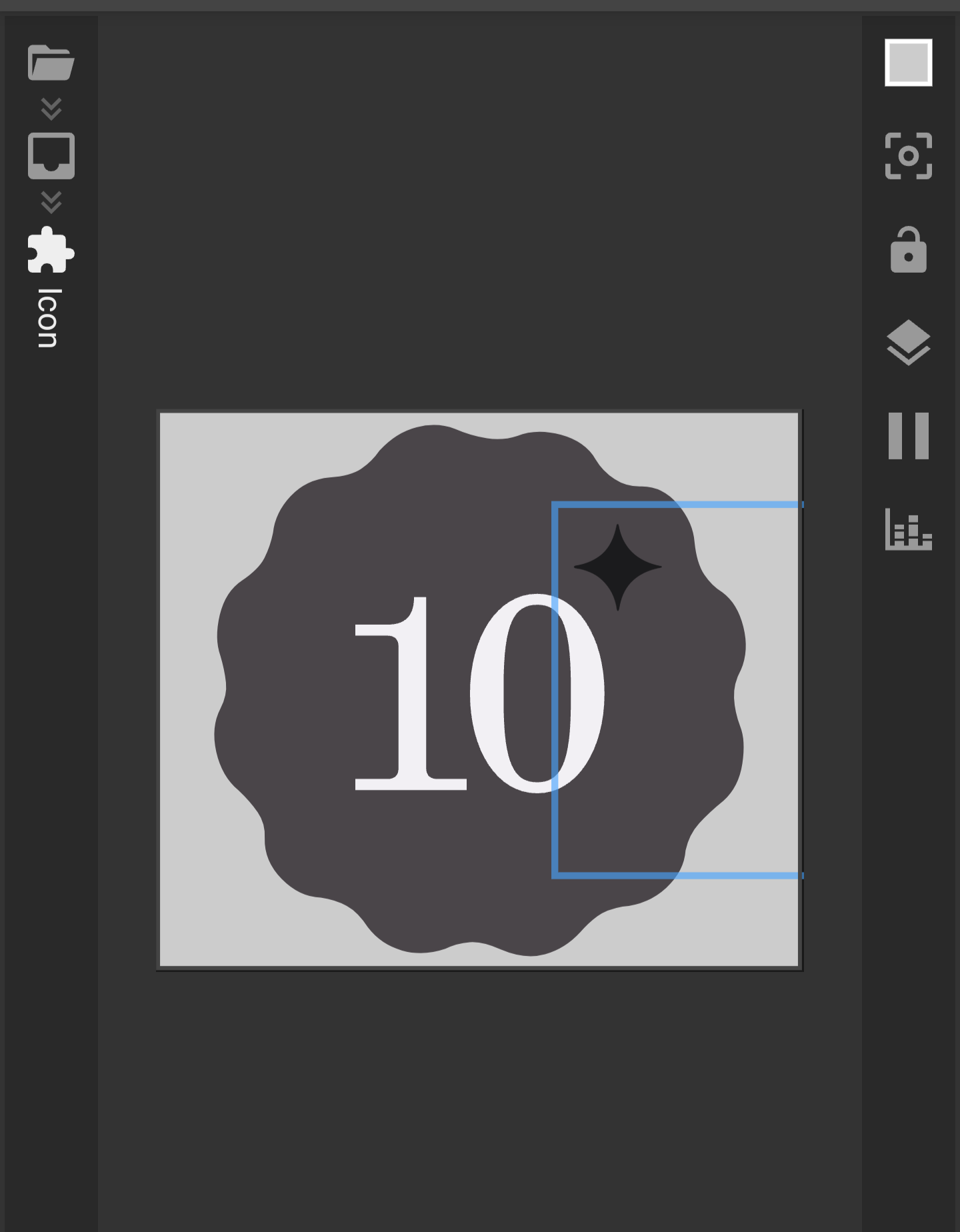
Task: Tap the focus frame center icon
Action: 908,156
